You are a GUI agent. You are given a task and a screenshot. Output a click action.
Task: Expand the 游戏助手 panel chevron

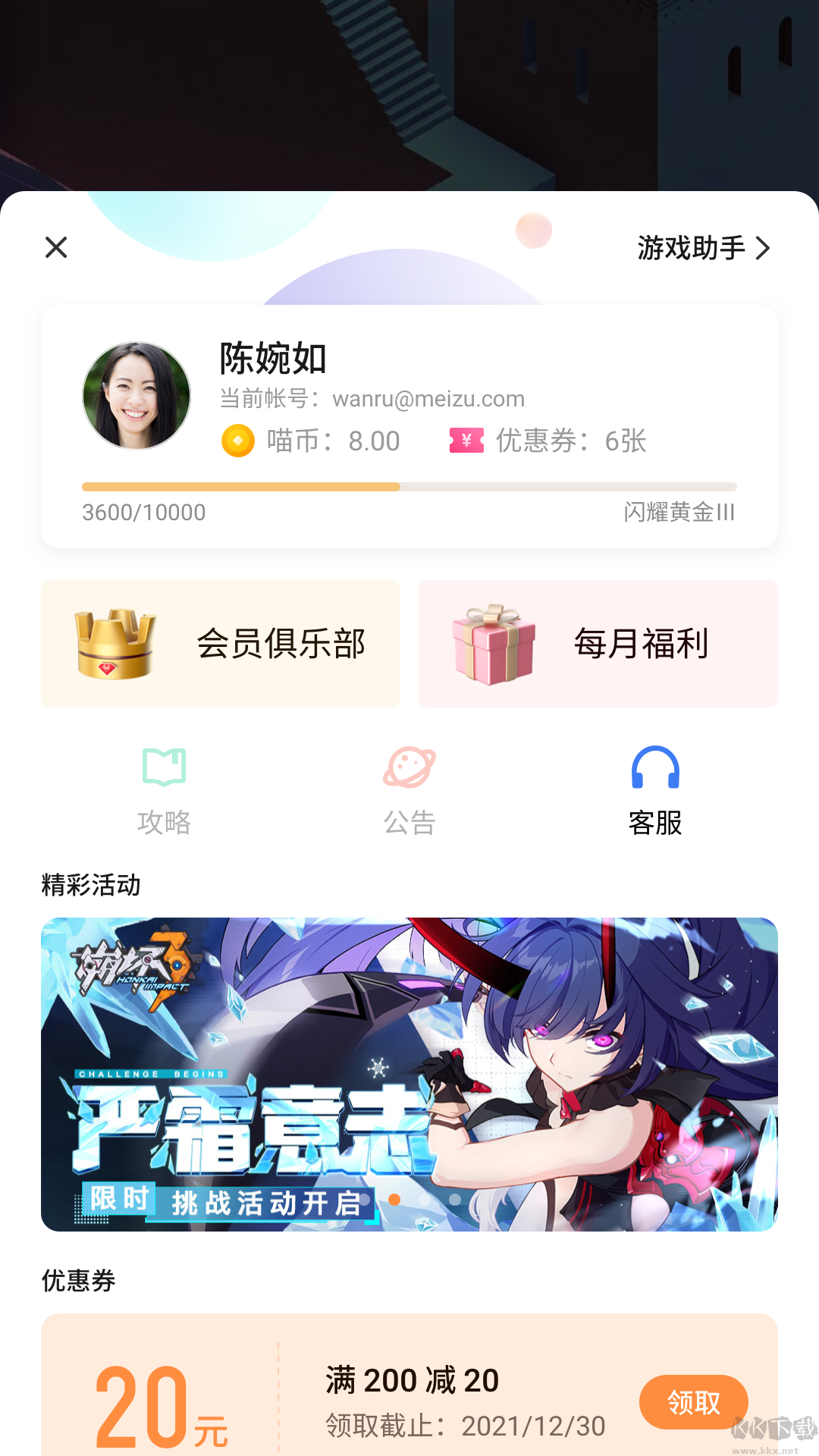(765, 247)
